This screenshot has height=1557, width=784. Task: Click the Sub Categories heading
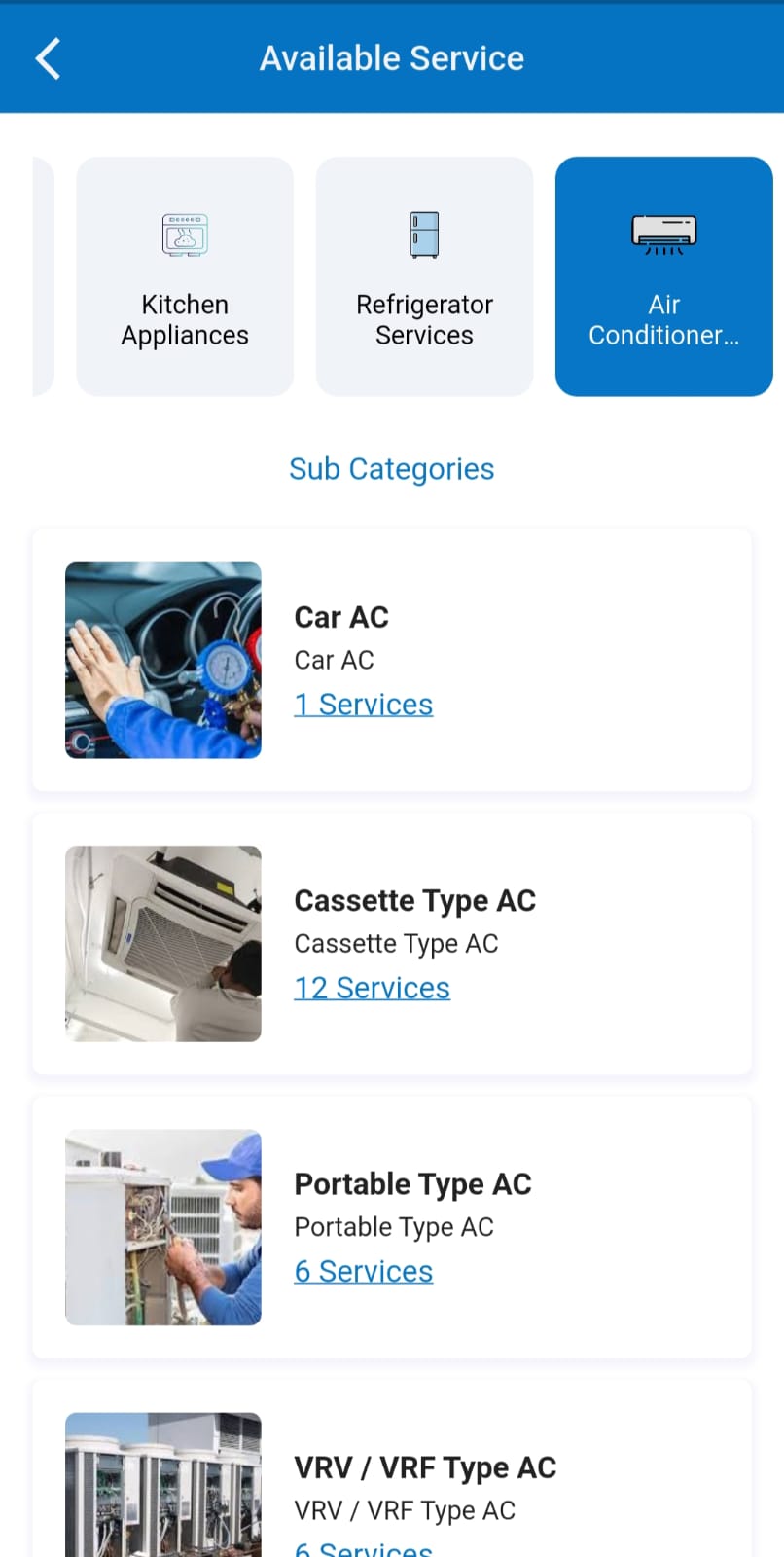click(x=392, y=468)
